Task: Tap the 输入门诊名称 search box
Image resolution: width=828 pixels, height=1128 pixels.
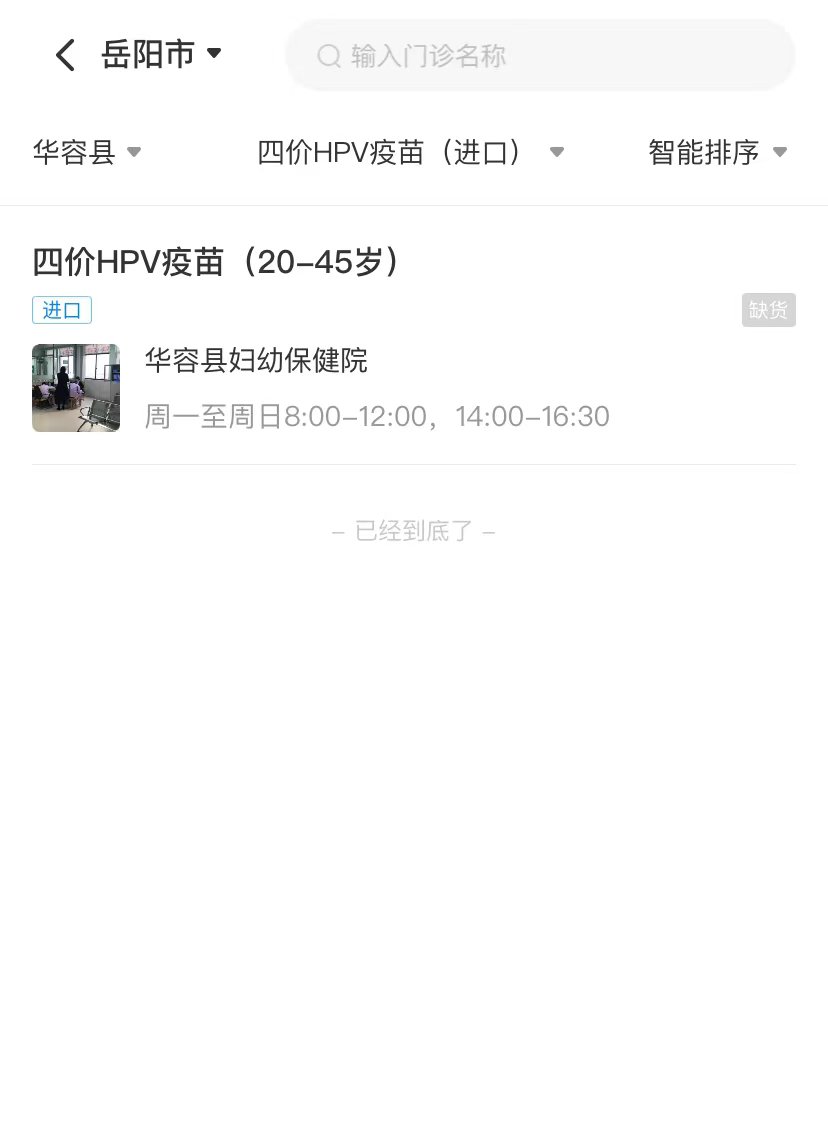Action: point(540,55)
